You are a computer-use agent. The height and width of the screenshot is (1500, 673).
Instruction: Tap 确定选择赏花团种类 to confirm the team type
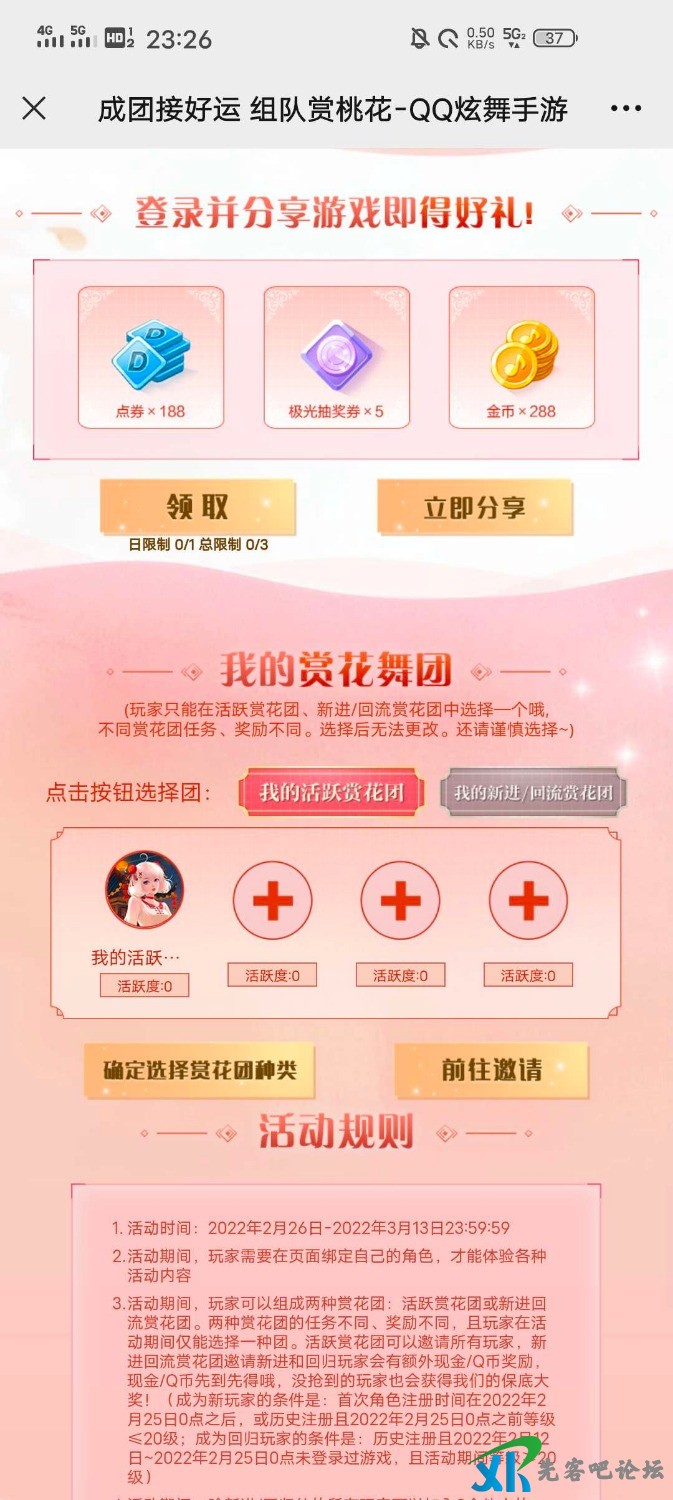coord(200,1070)
